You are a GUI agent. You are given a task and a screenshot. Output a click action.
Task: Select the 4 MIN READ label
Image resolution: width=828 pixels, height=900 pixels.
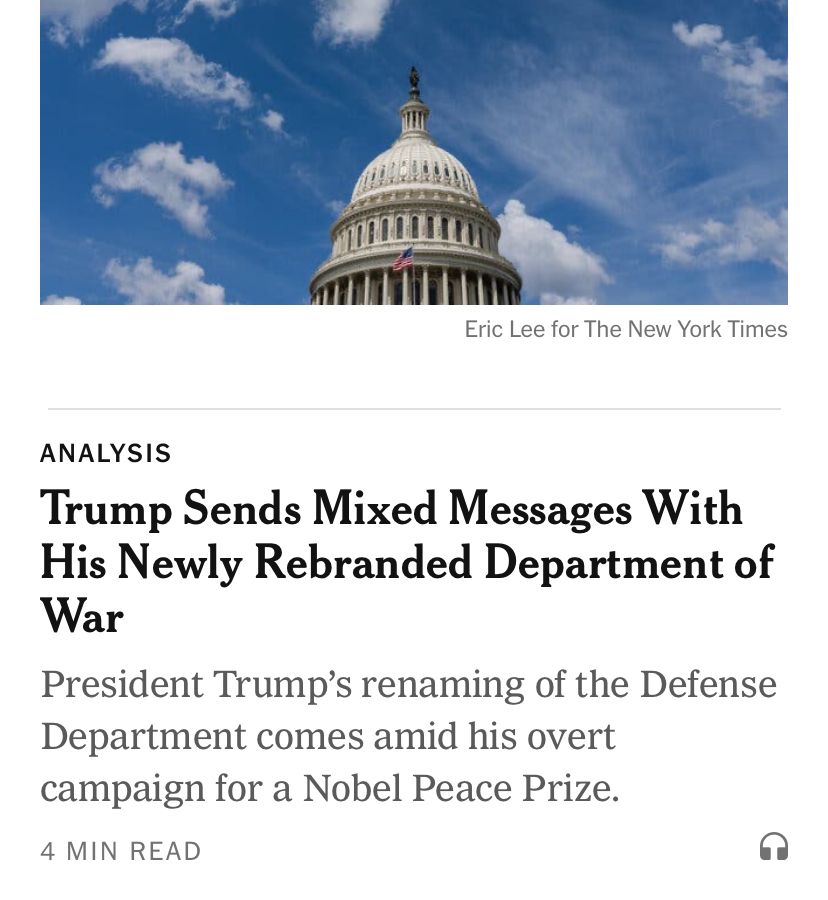[120, 851]
